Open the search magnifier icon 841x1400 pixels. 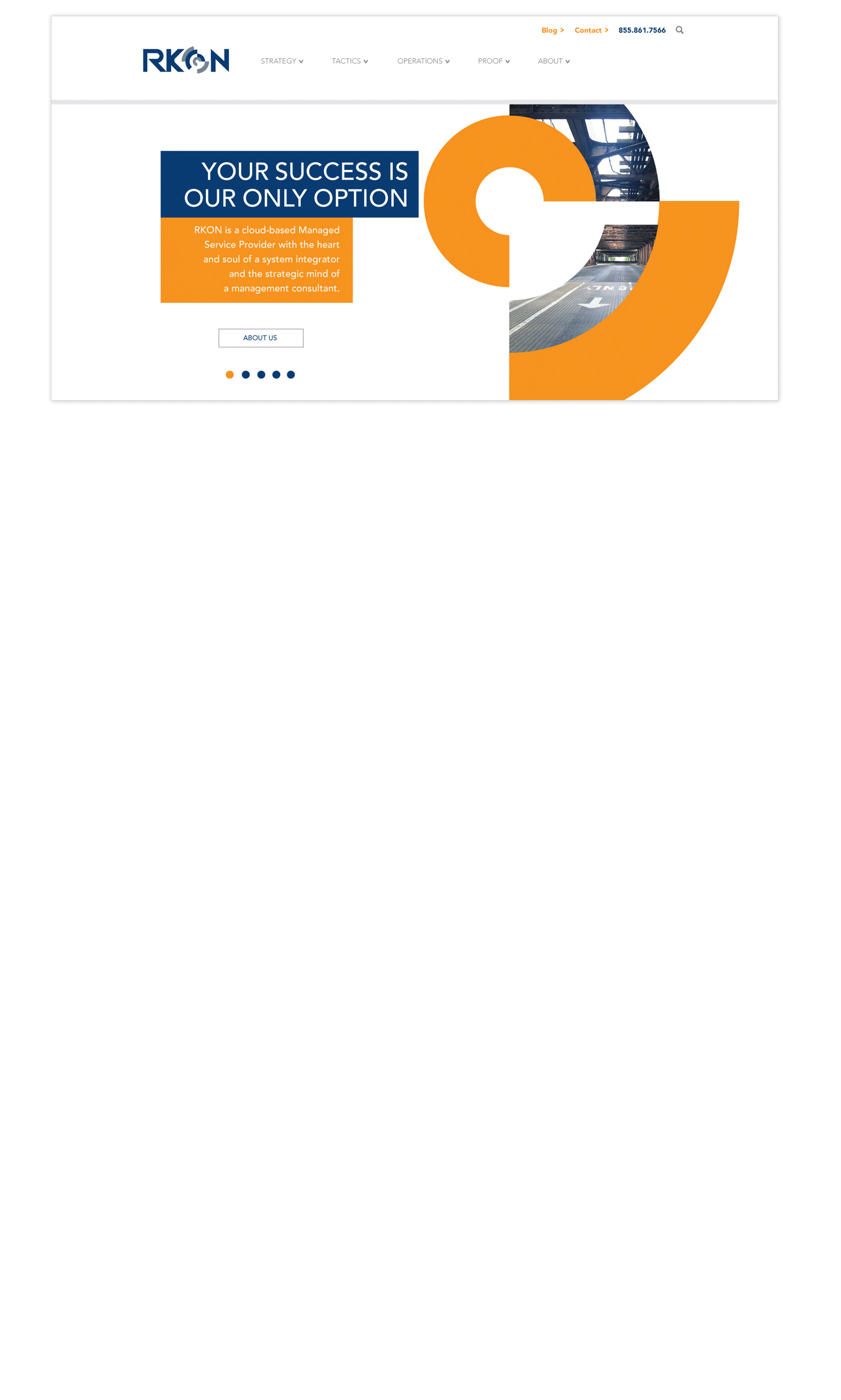tap(679, 30)
